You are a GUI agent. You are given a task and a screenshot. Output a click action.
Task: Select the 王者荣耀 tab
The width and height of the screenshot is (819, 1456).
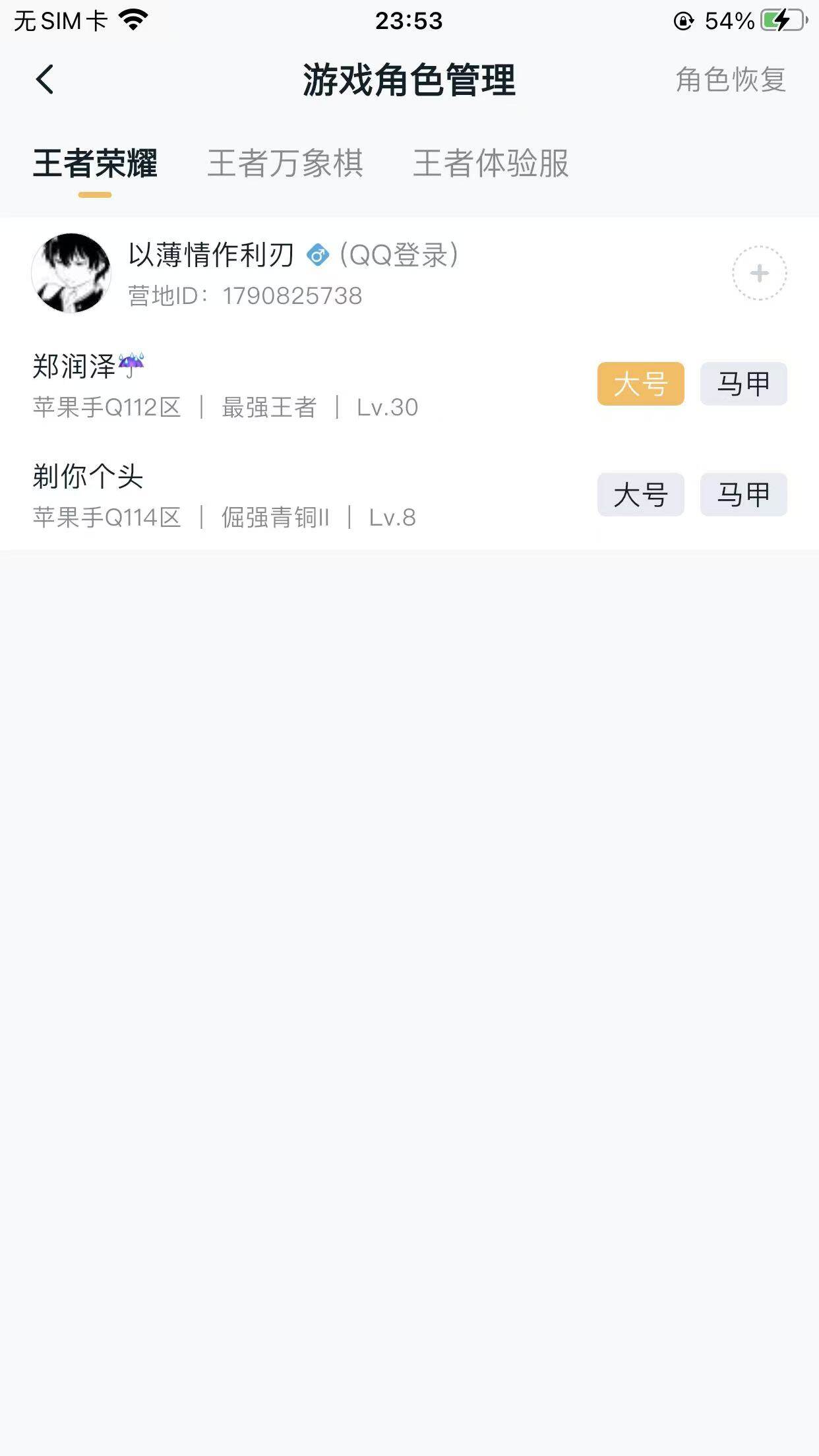[98, 165]
